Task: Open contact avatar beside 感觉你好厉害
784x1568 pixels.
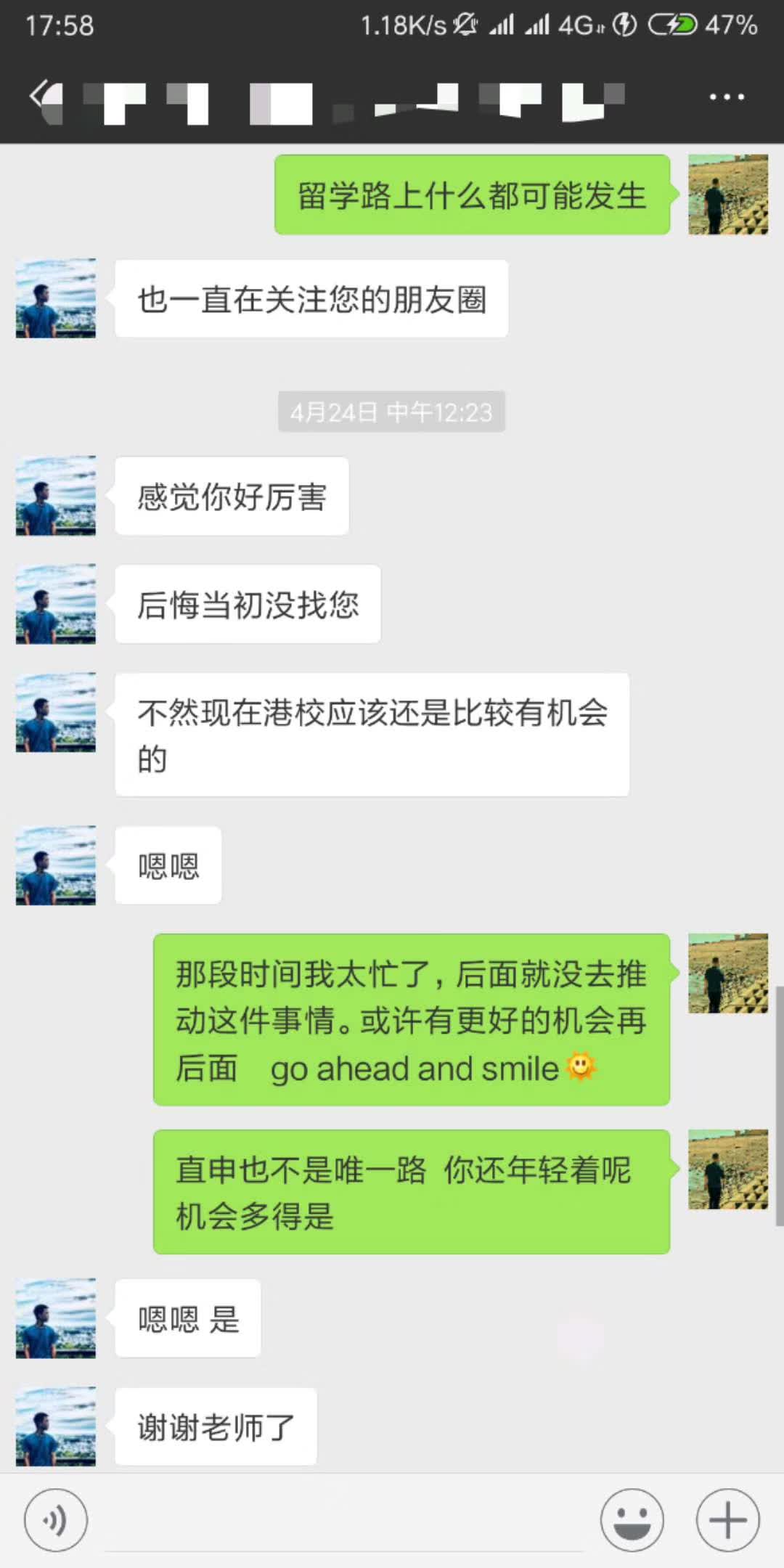Action: [x=56, y=496]
